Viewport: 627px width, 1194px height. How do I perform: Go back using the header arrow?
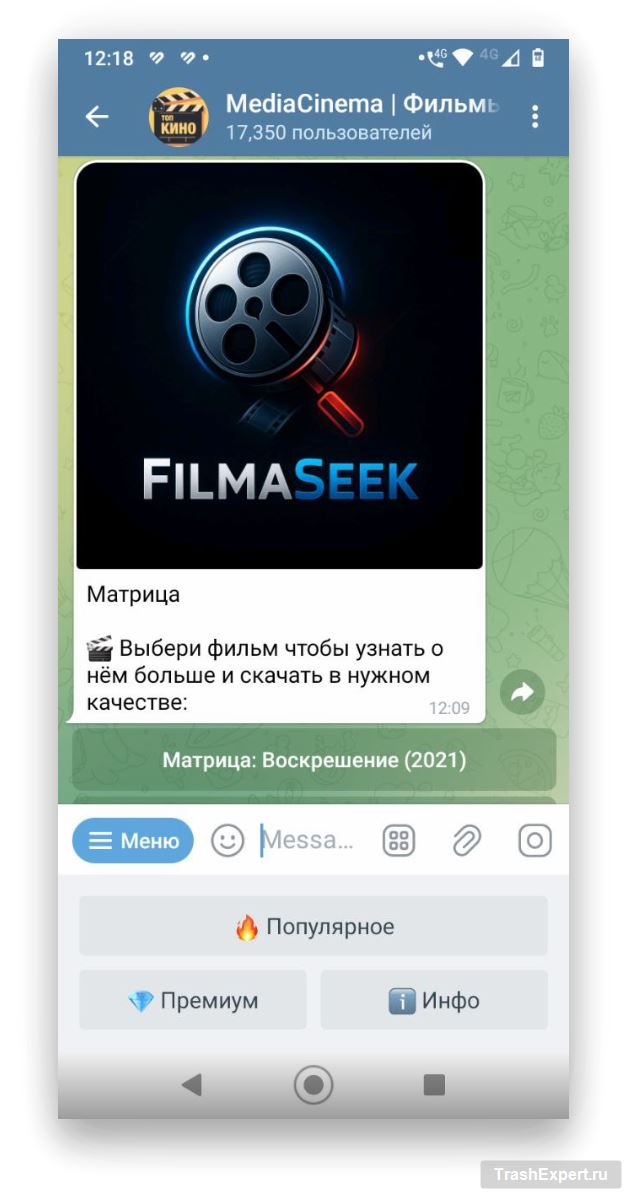coord(97,117)
